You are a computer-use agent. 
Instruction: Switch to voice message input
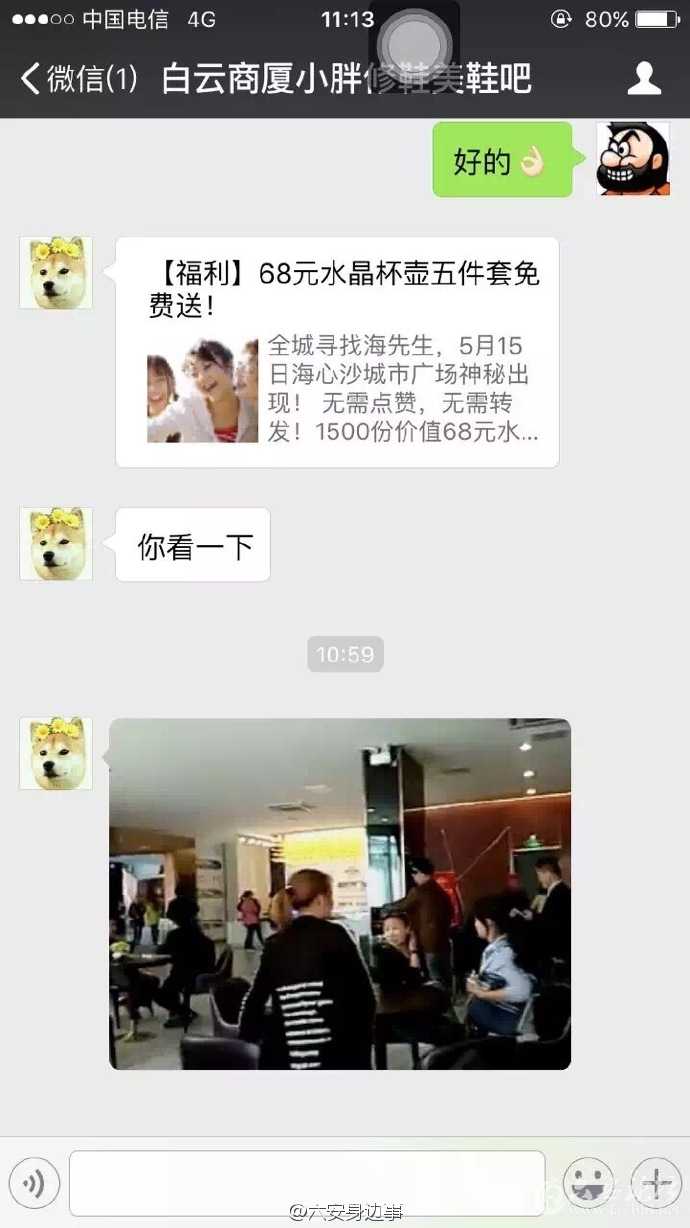tap(32, 1185)
